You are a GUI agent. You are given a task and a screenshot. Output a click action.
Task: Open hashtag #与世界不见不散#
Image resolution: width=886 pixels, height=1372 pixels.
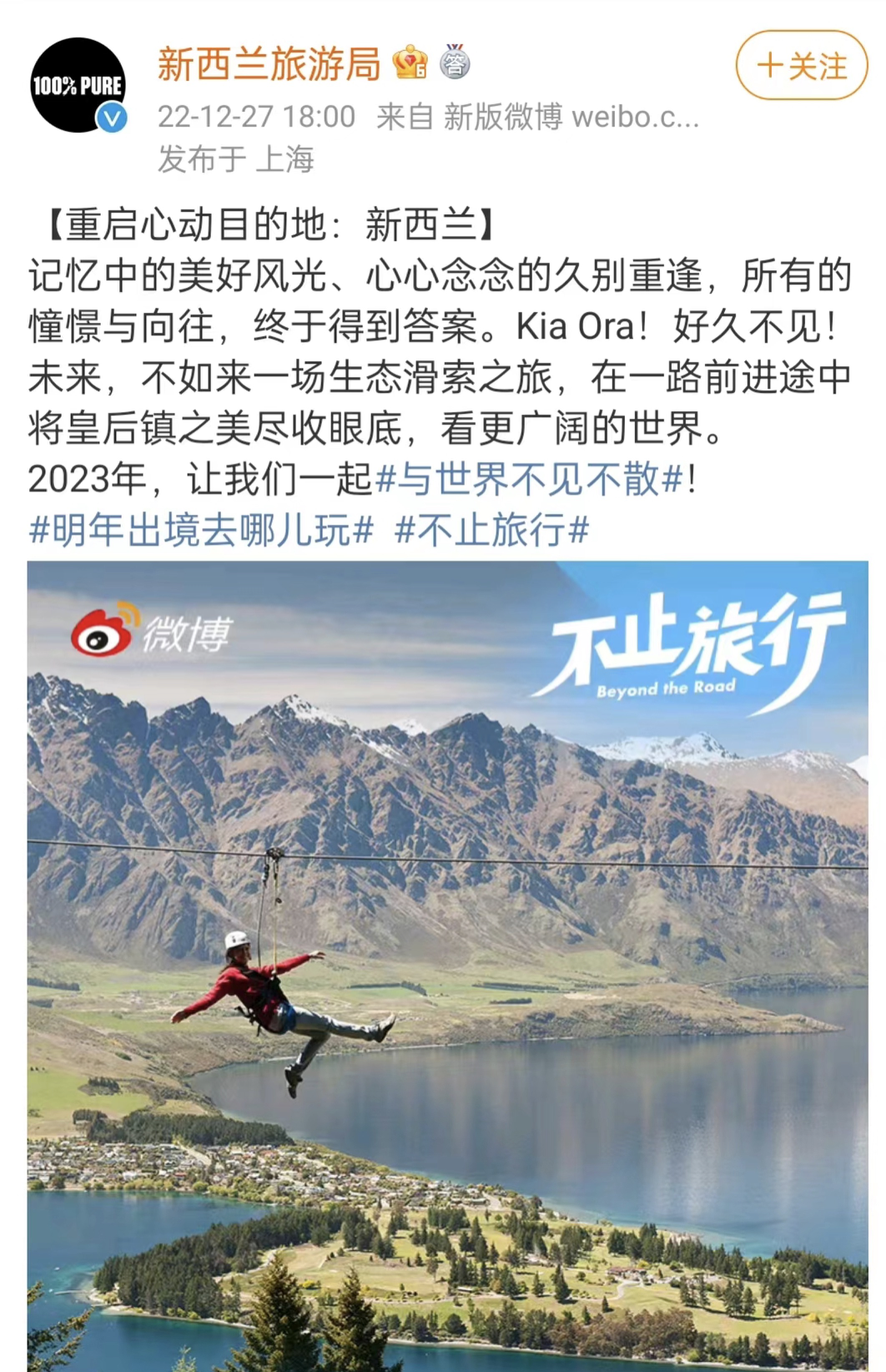pyautogui.click(x=530, y=479)
